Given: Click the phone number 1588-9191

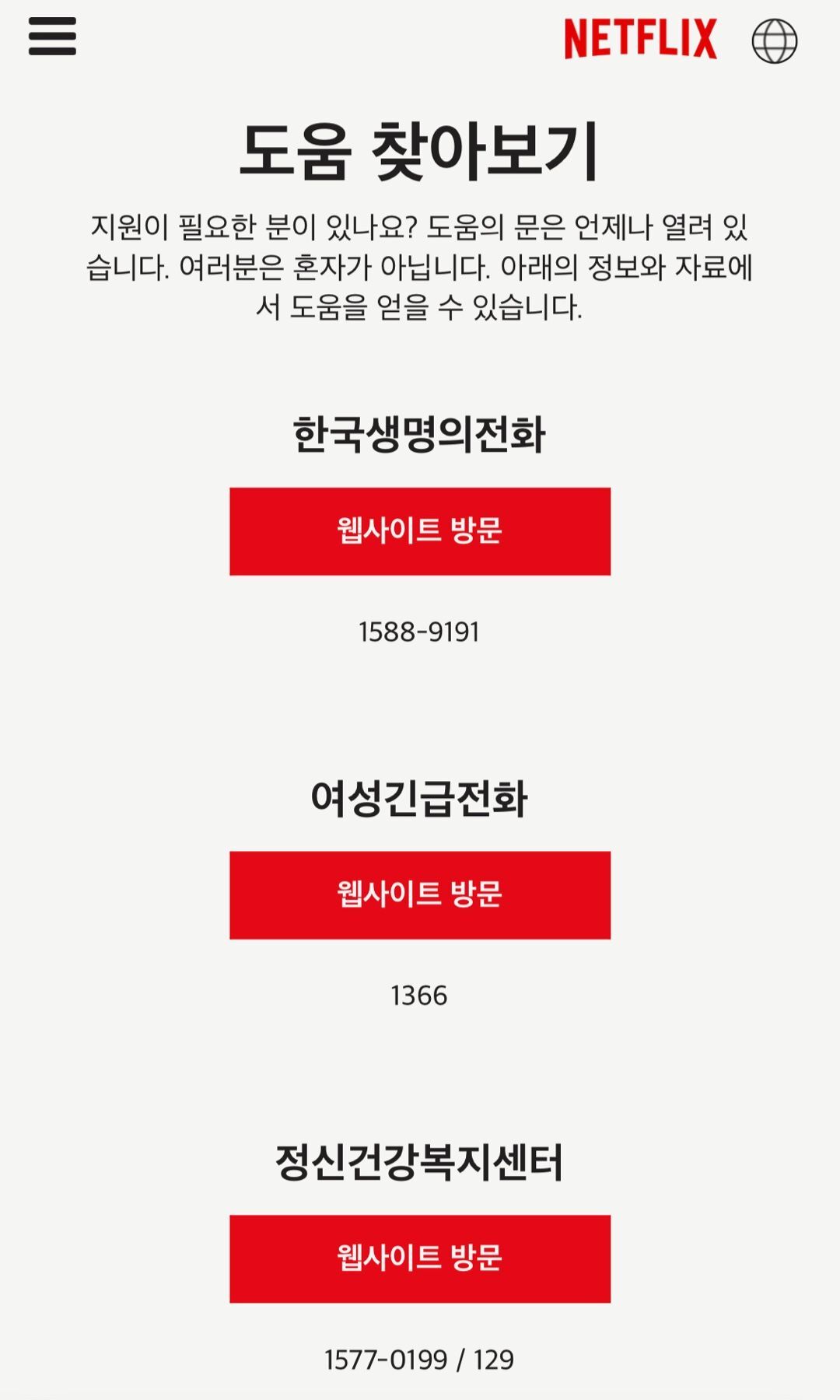Looking at the screenshot, I should point(420,632).
